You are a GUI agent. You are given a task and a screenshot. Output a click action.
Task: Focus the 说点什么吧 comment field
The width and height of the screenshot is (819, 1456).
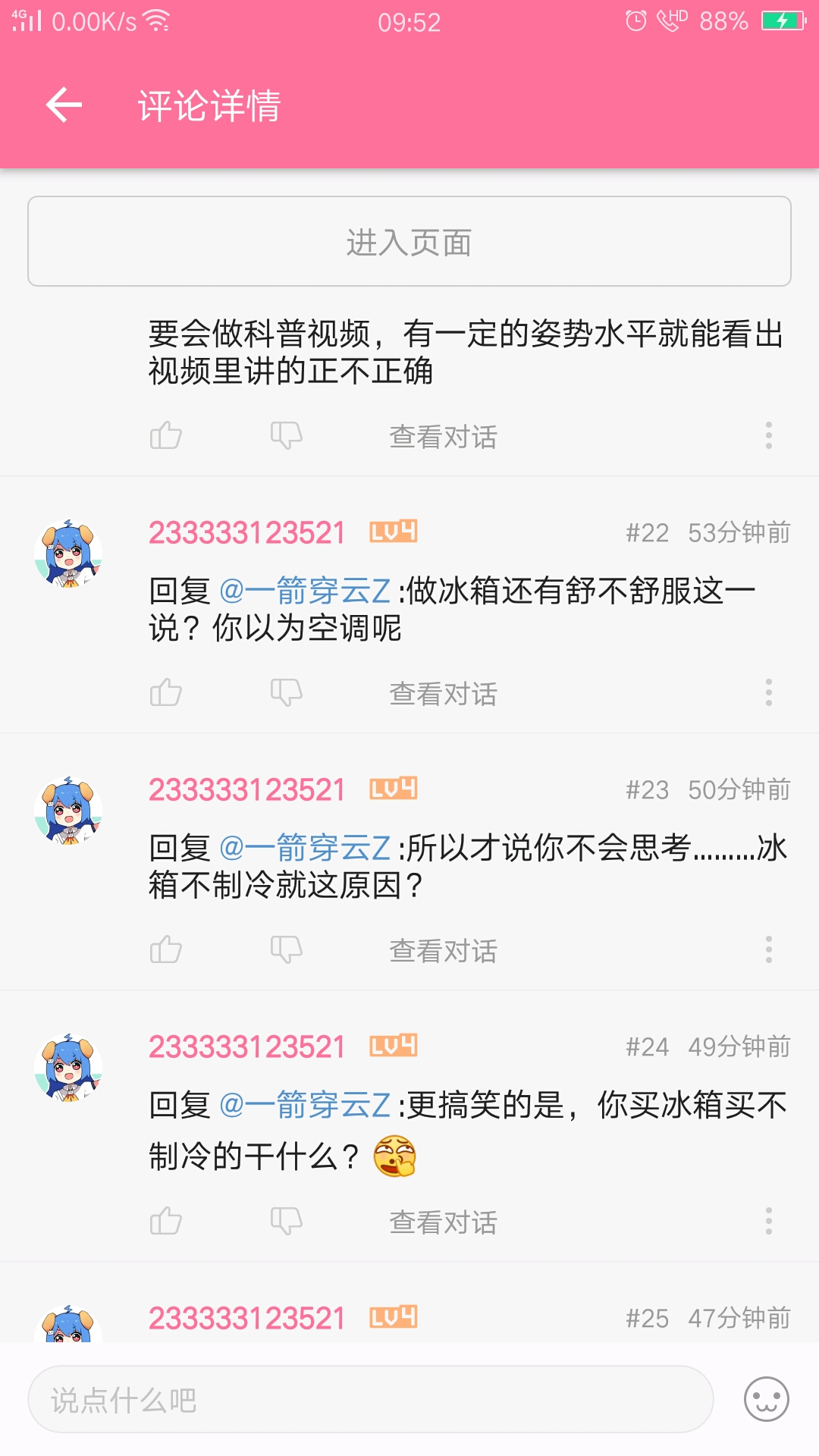[370, 1399]
